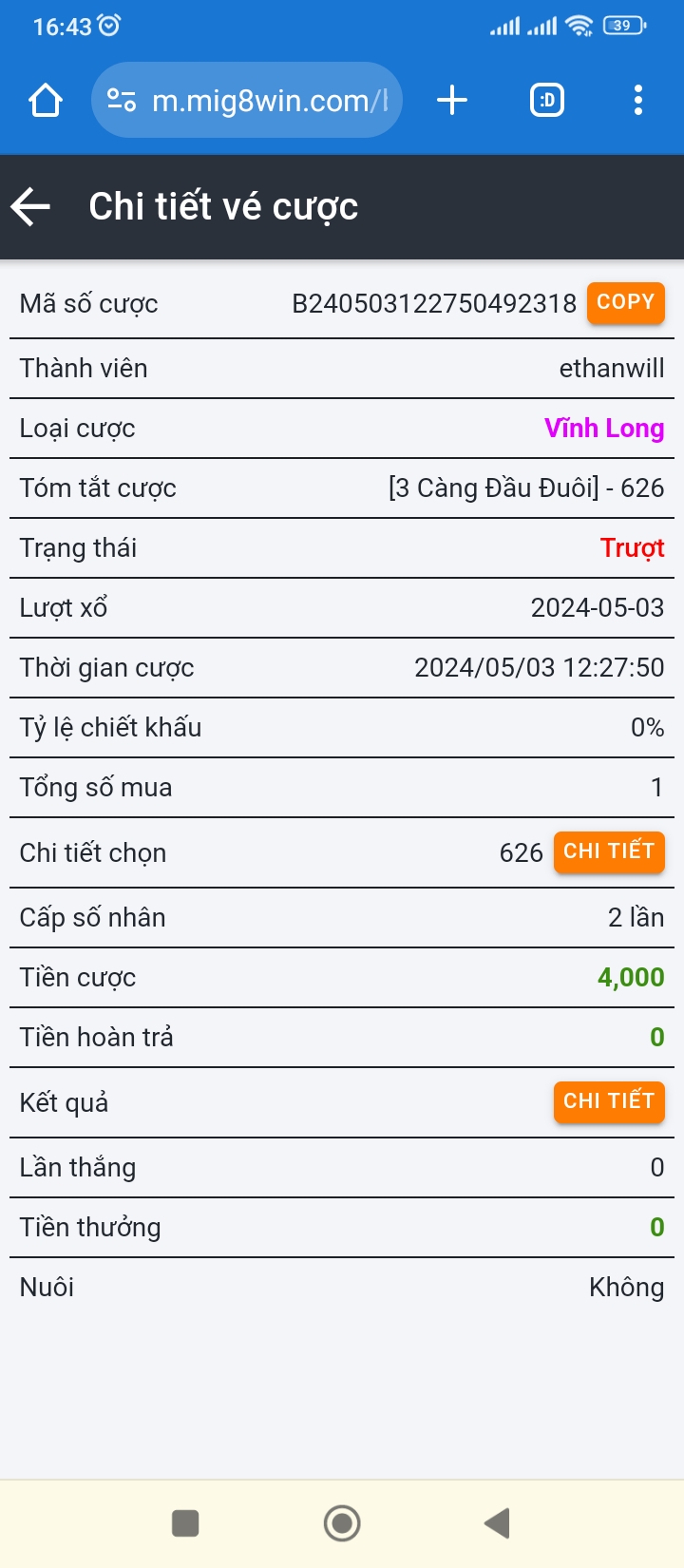
Task: Tap the member name ethanwill
Action: click(x=609, y=368)
